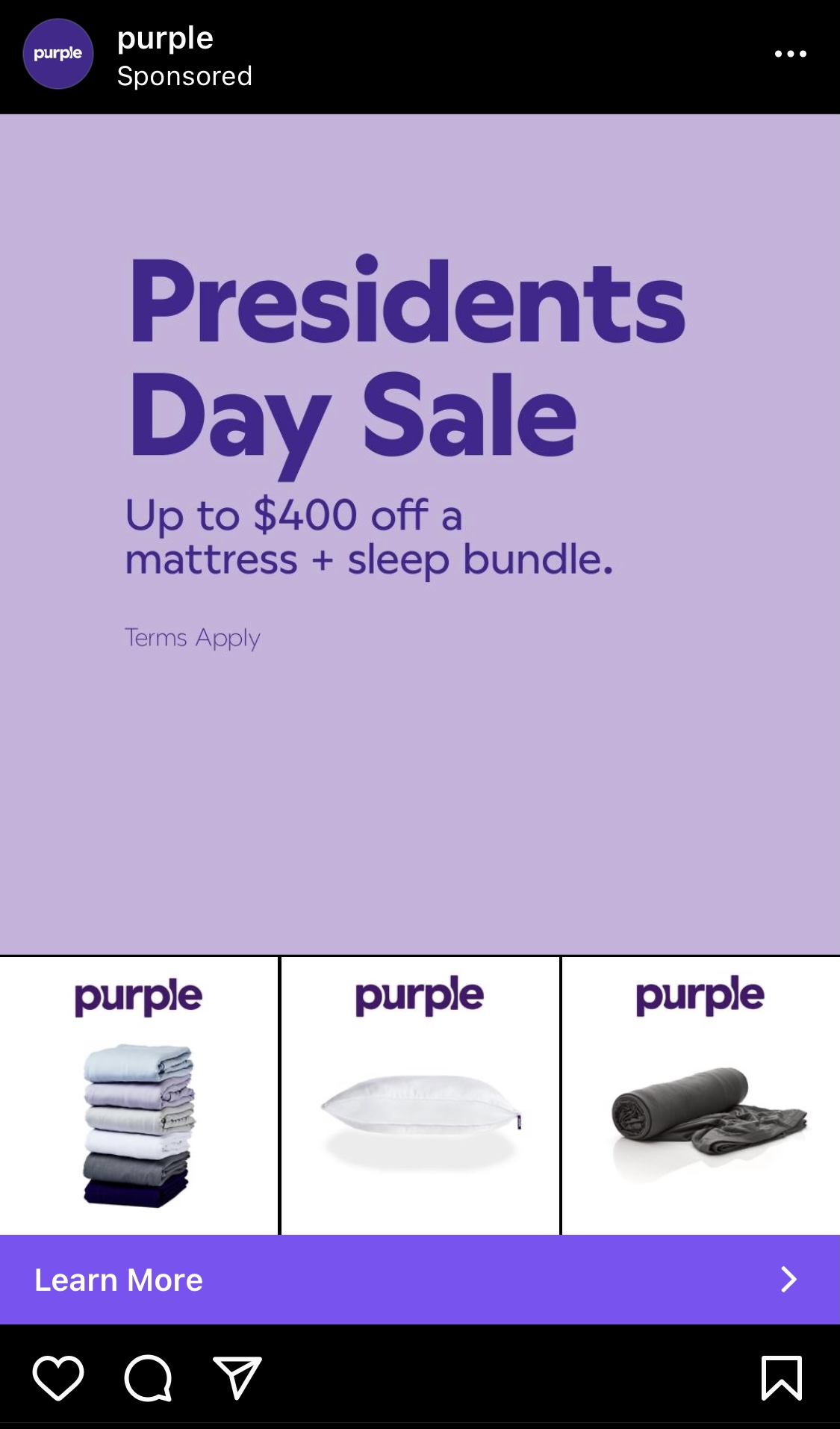Open the comments on this post
This screenshot has height=1429, width=840.
(148, 1377)
